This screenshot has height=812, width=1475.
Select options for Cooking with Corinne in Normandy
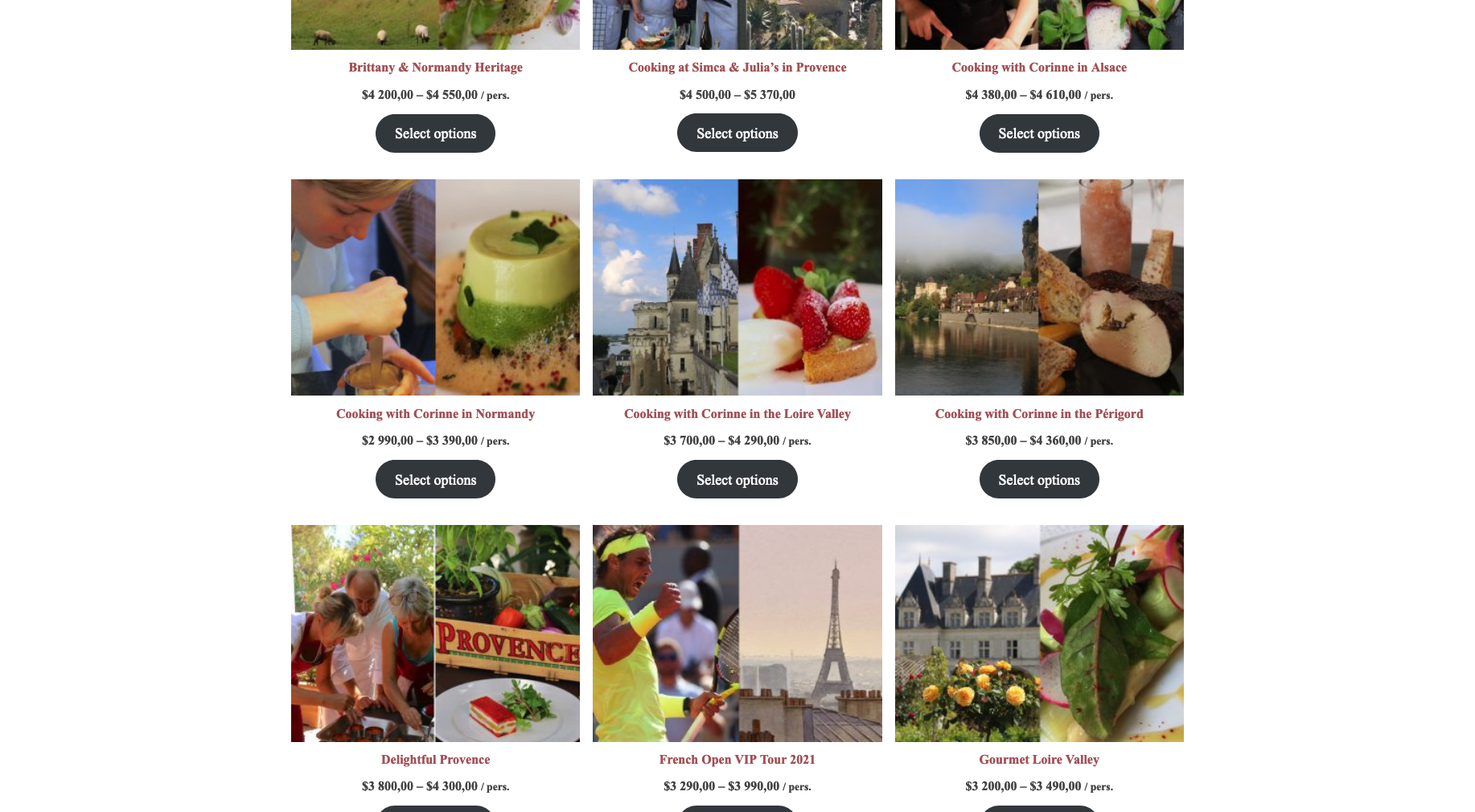[435, 480]
